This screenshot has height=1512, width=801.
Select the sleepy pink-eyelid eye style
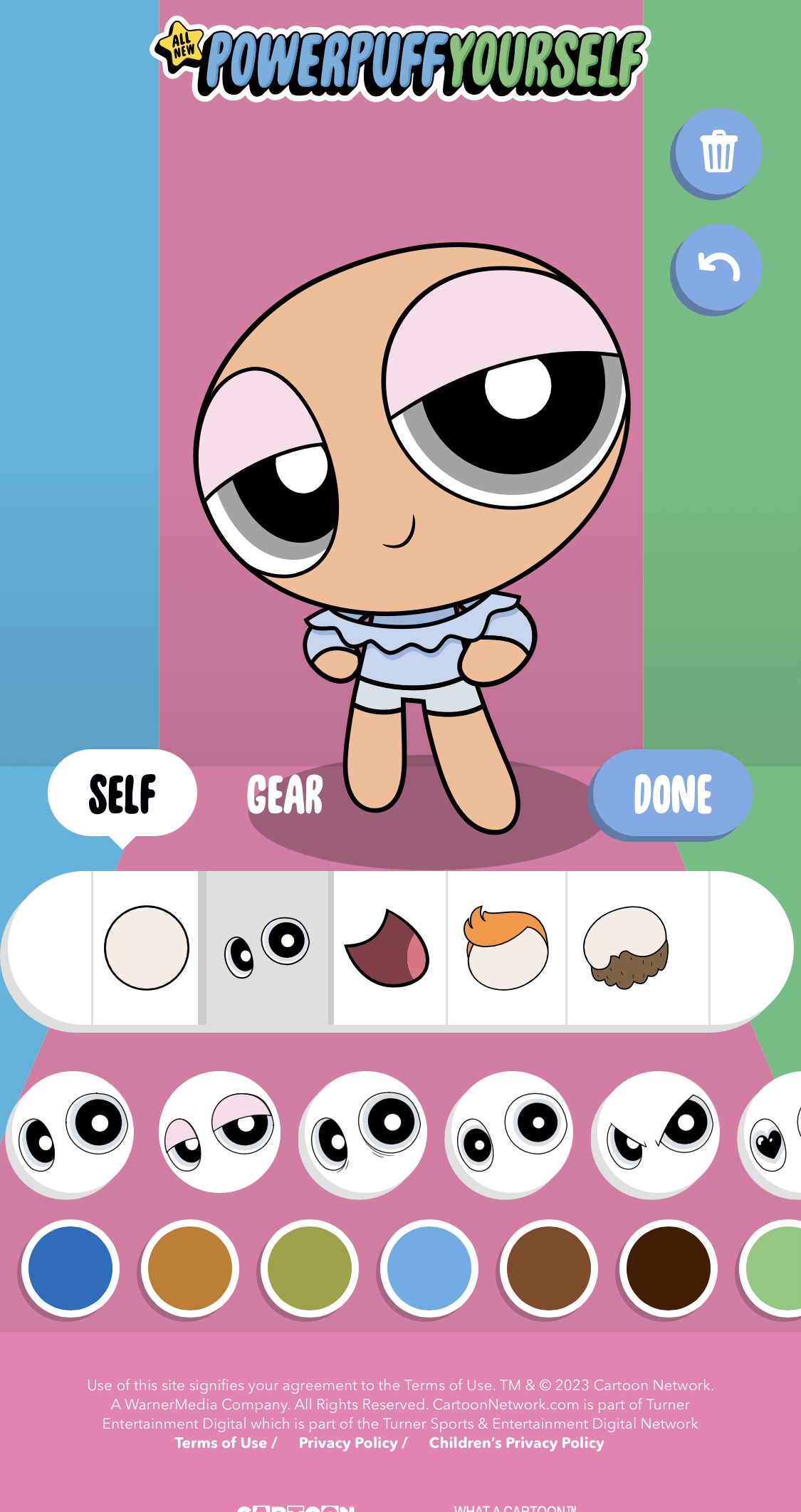click(219, 1132)
